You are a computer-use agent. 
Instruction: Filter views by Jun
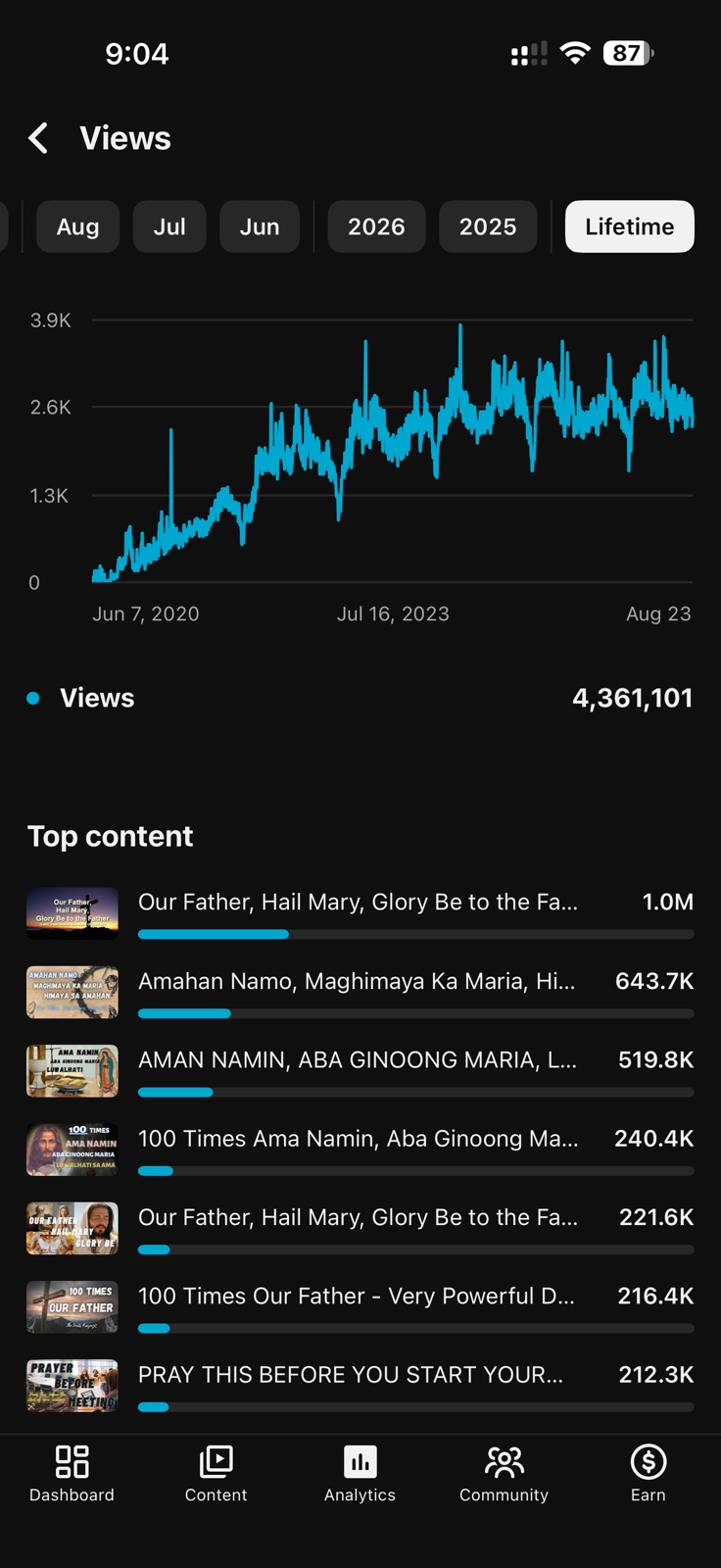pos(260,226)
